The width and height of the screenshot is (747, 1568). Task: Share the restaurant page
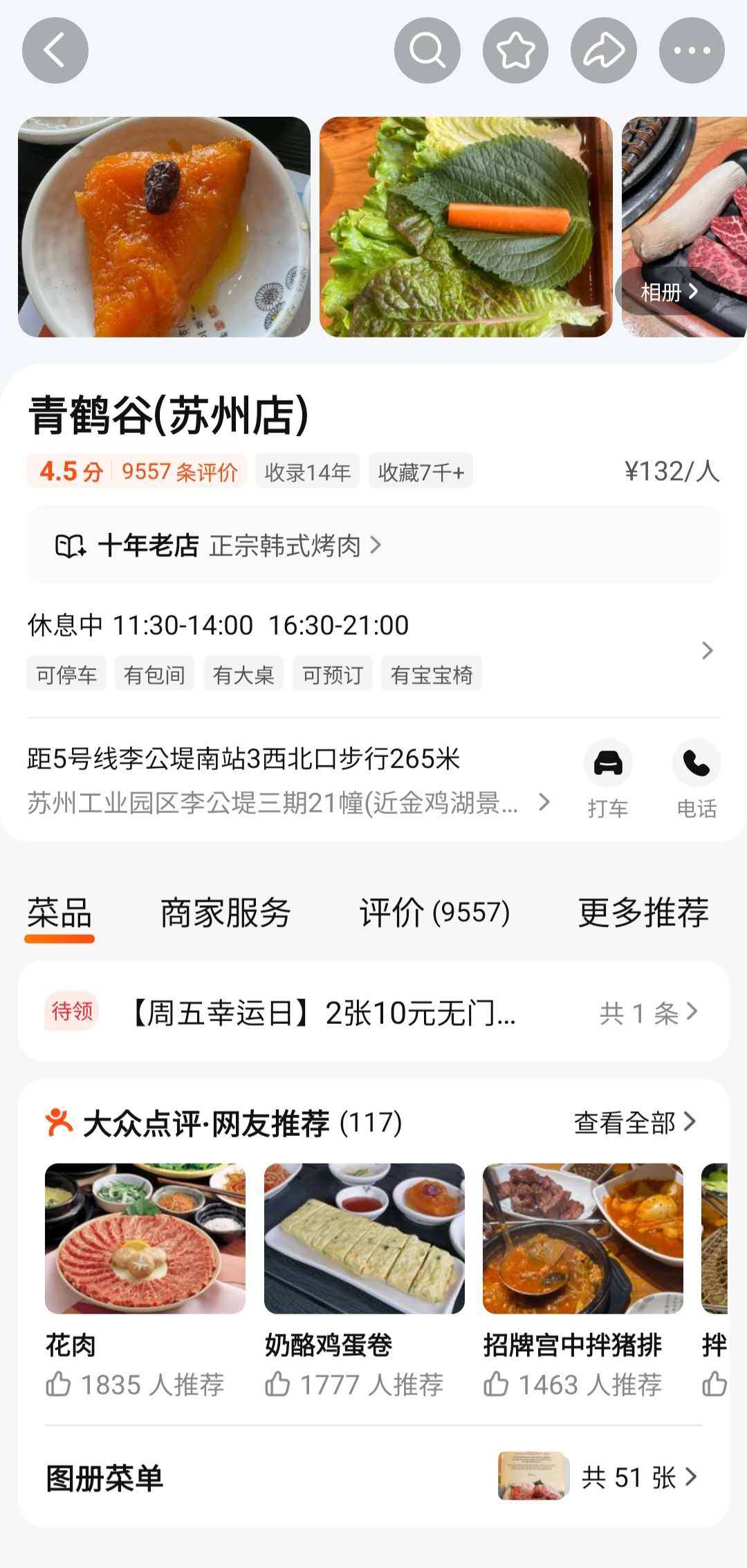pos(603,50)
